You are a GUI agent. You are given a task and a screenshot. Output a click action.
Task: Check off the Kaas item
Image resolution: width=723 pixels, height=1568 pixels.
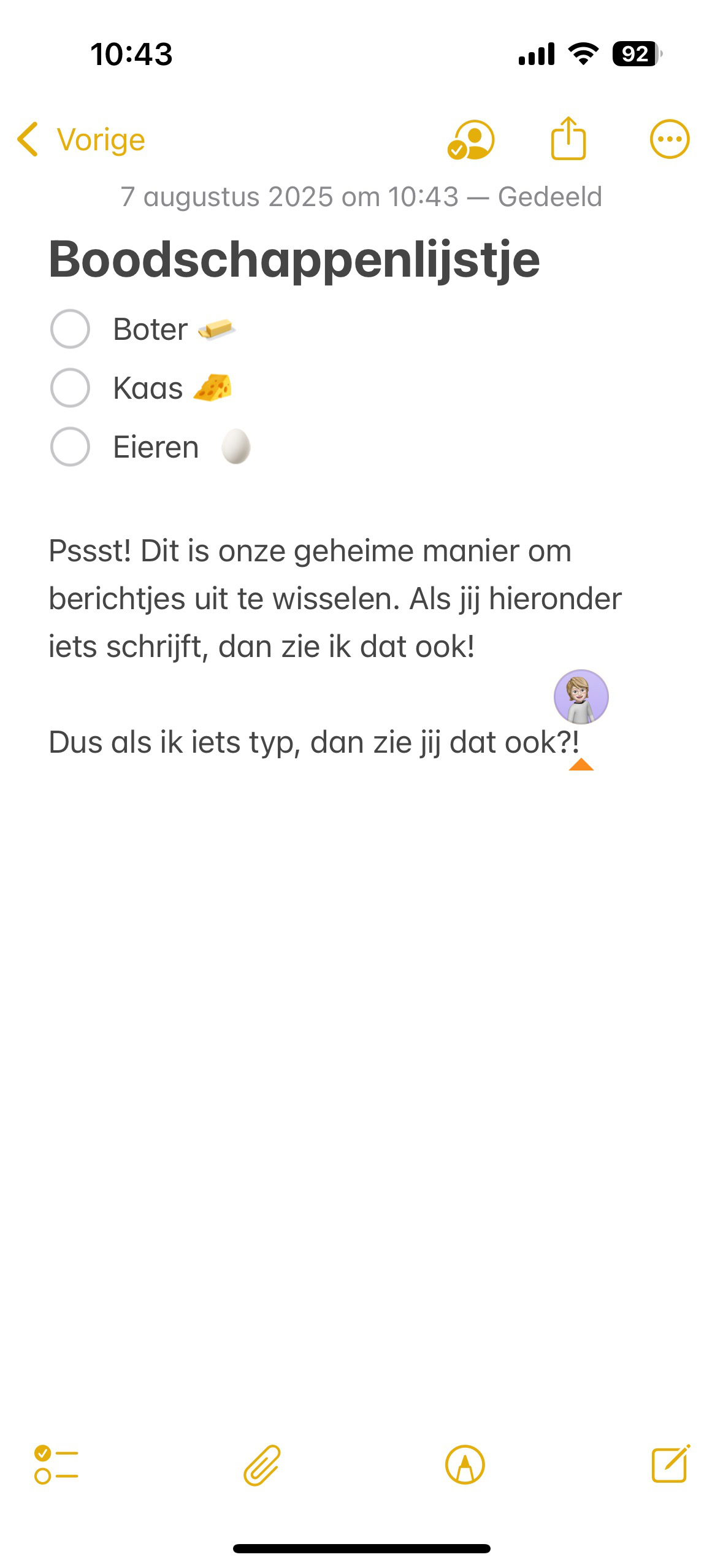pyautogui.click(x=69, y=388)
